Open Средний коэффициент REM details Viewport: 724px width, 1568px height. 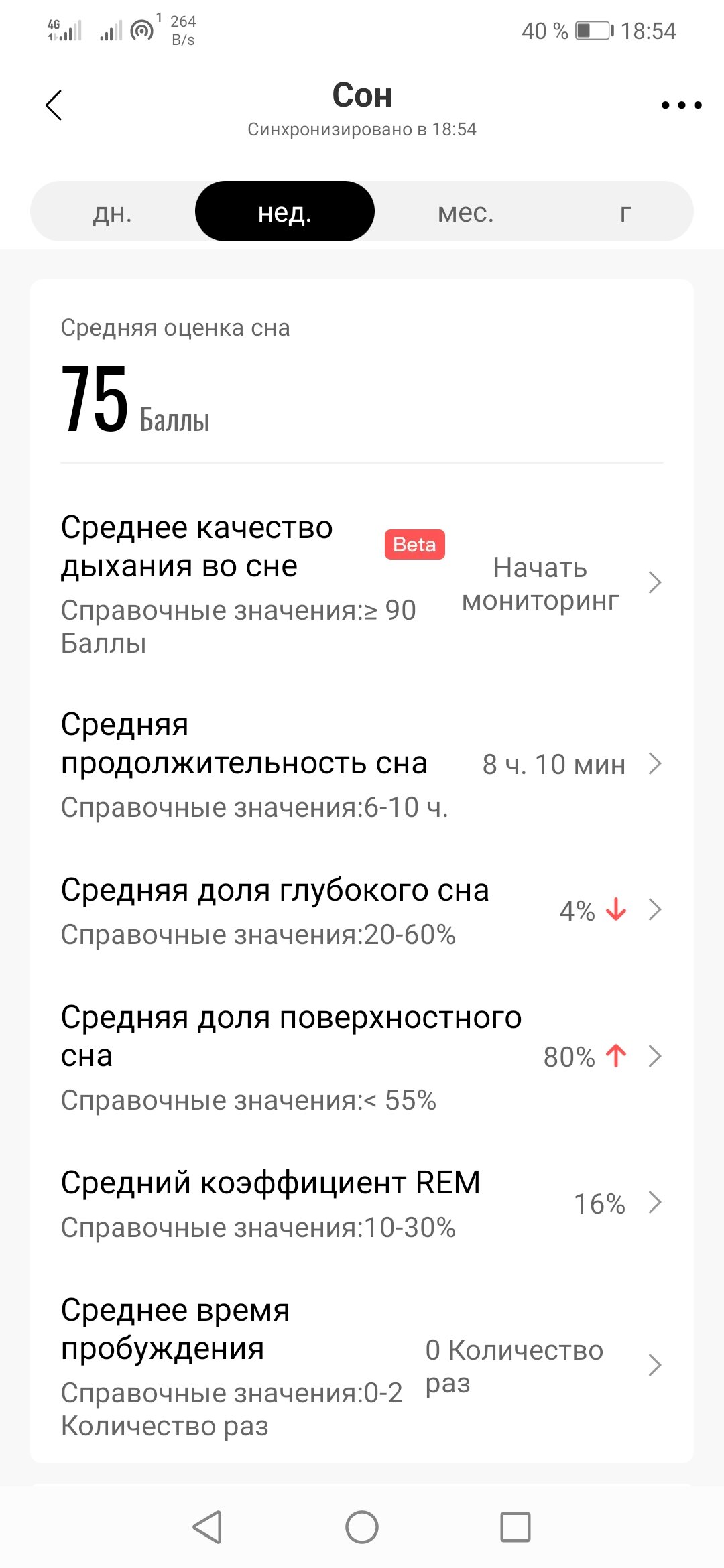coord(362,1203)
